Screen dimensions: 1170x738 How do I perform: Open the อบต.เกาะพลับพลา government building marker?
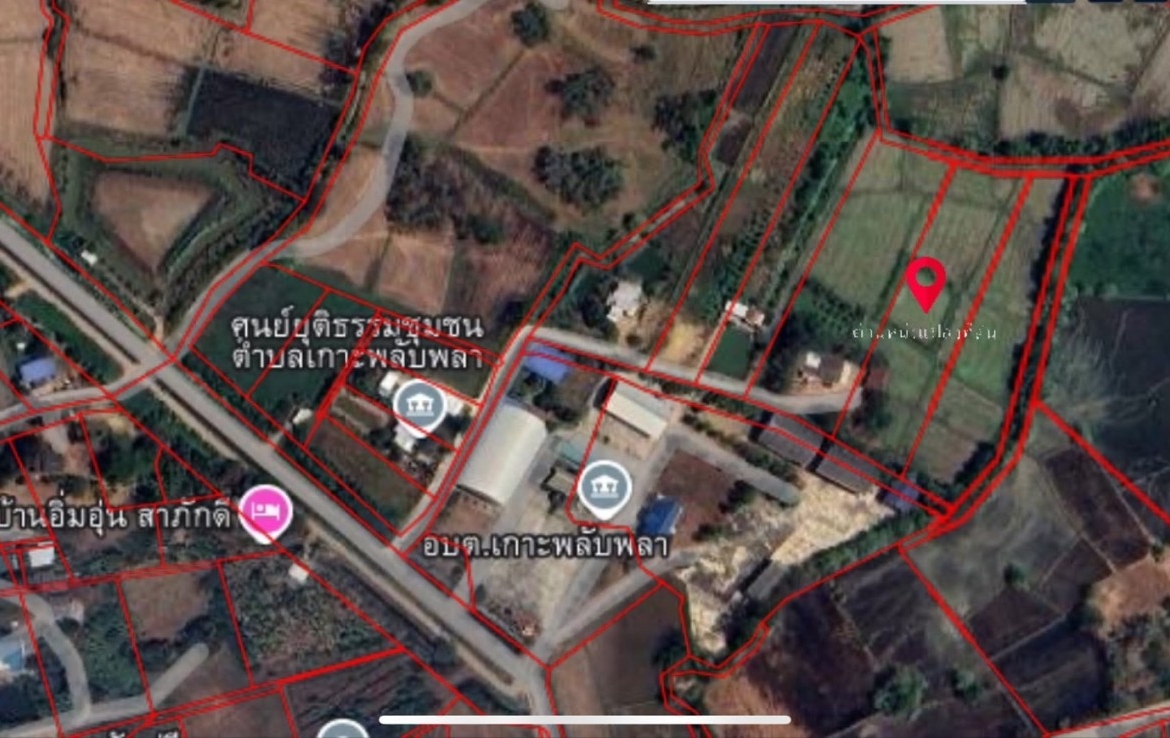(x=605, y=486)
